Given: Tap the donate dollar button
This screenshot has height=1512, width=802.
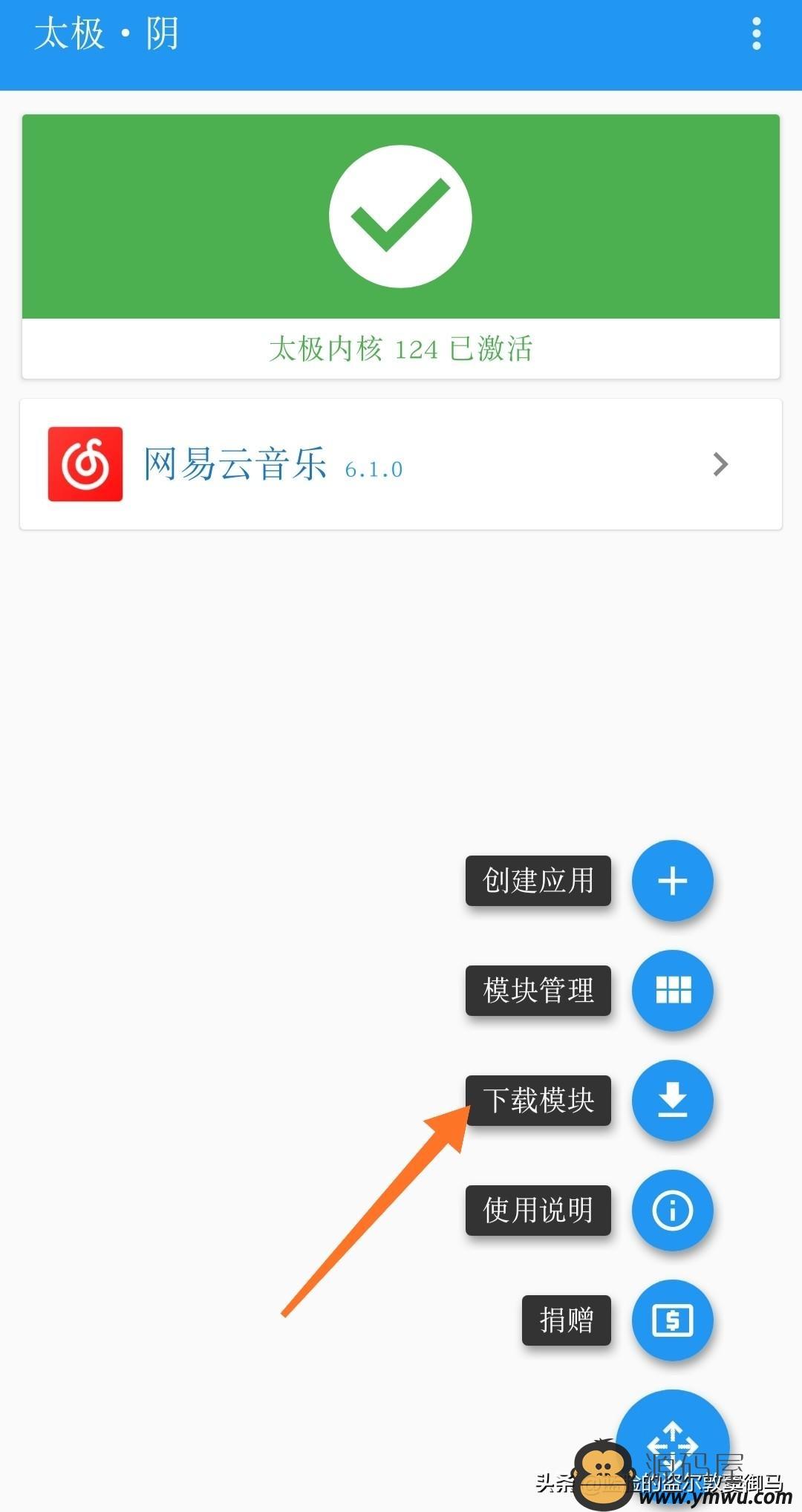Looking at the screenshot, I should click(x=672, y=1320).
